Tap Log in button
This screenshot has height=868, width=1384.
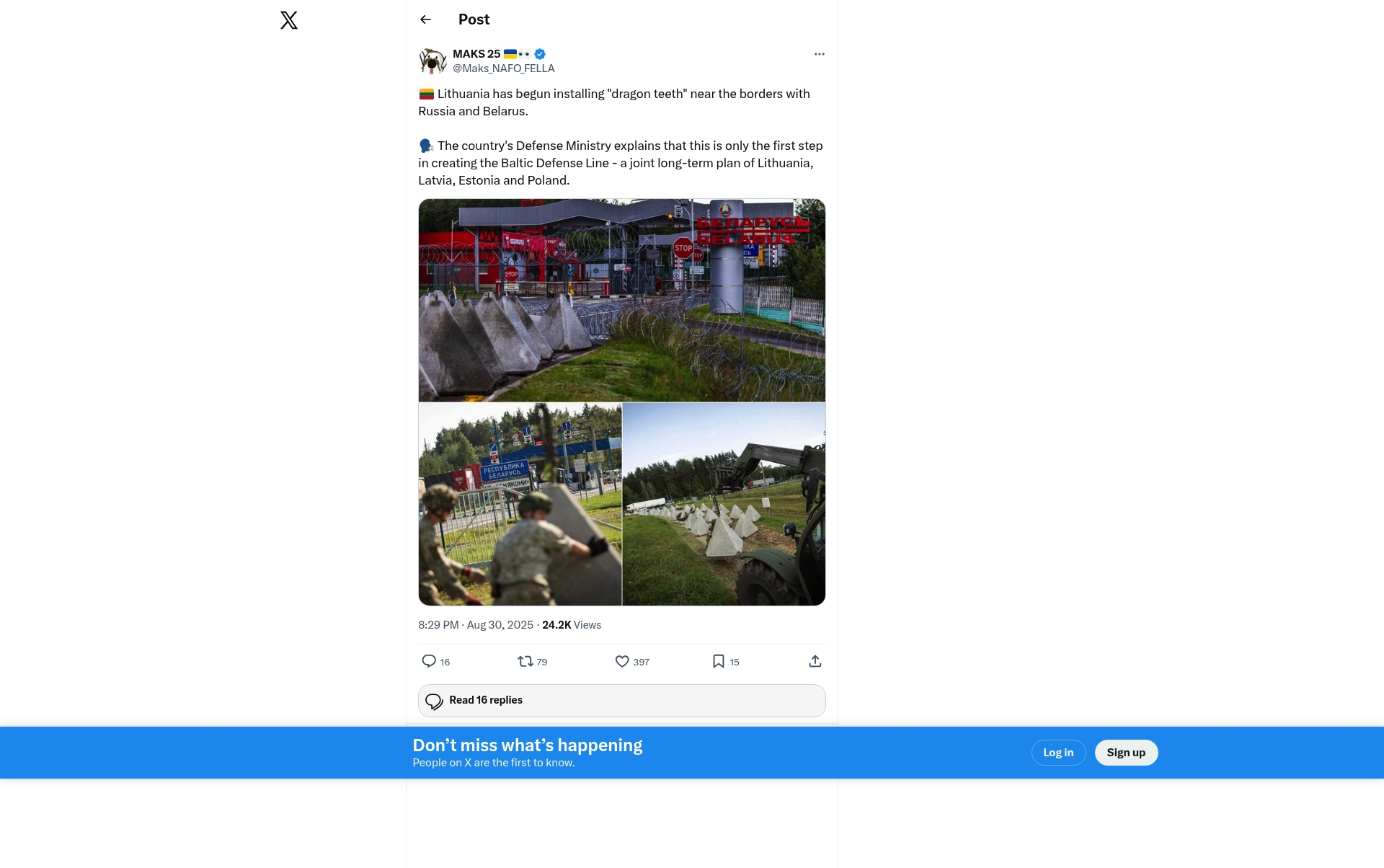pos(1058,753)
